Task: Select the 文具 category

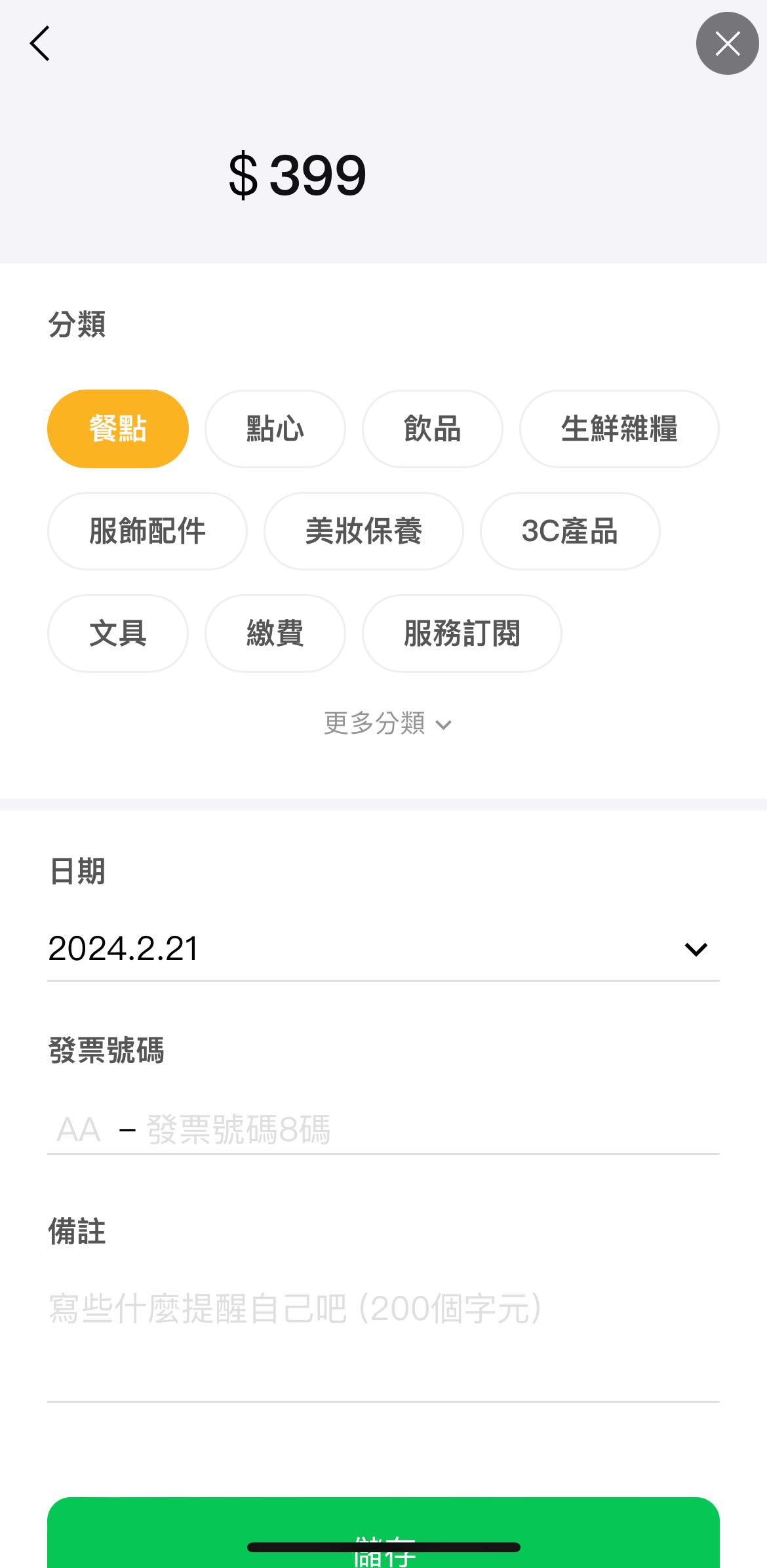Action: (x=118, y=633)
